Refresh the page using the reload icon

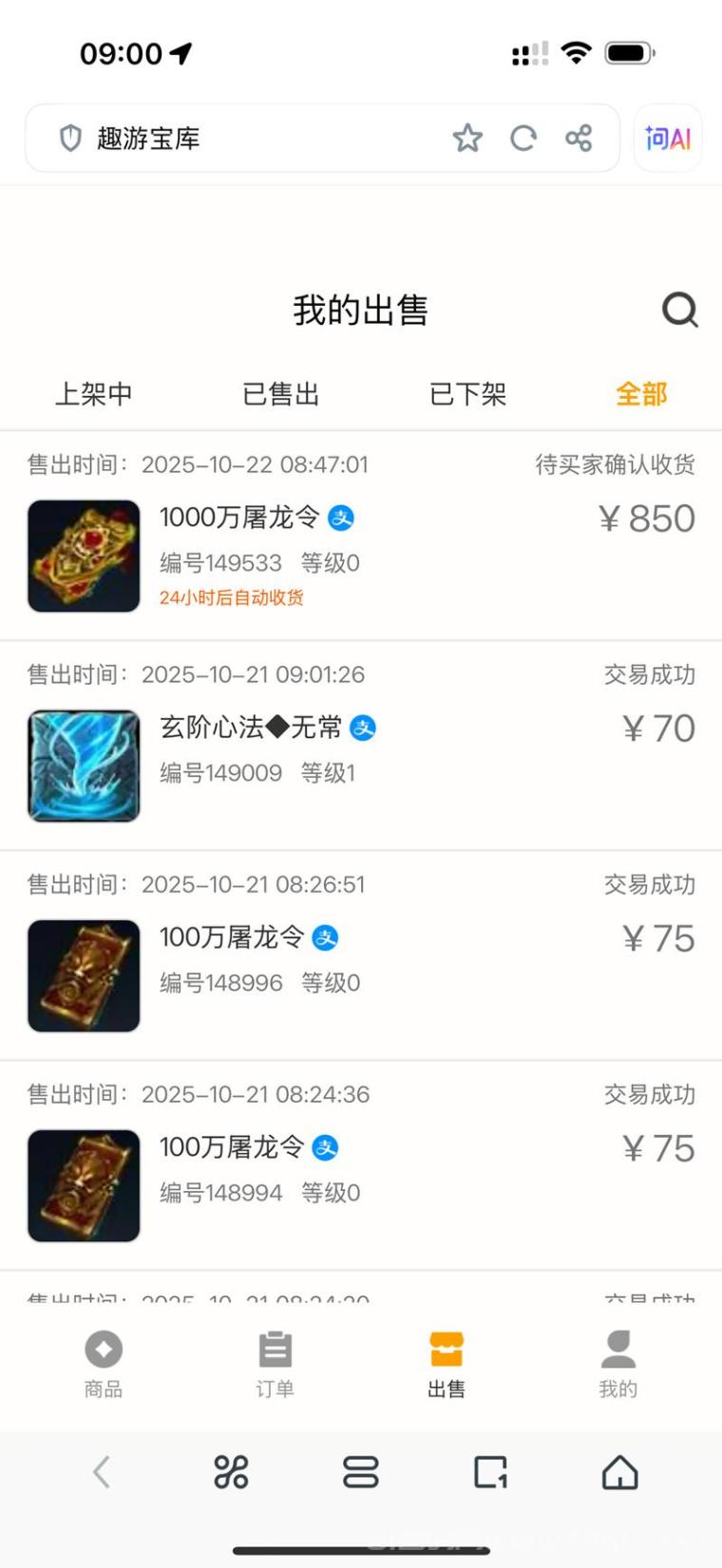(523, 138)
